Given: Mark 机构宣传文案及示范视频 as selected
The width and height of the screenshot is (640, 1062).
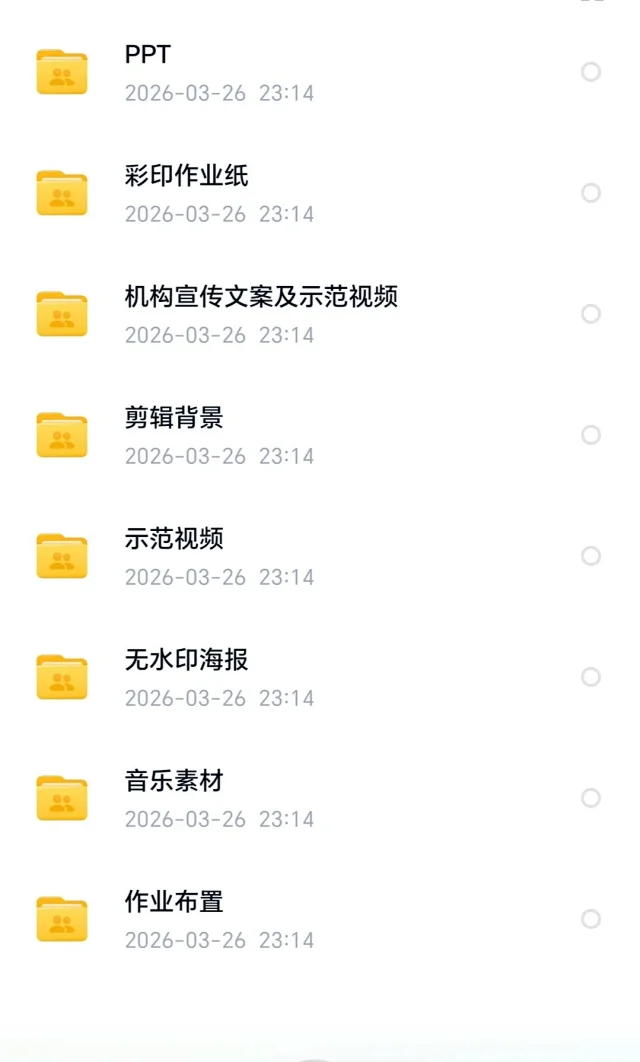Looking at the screenshot, I should point(591,314).
